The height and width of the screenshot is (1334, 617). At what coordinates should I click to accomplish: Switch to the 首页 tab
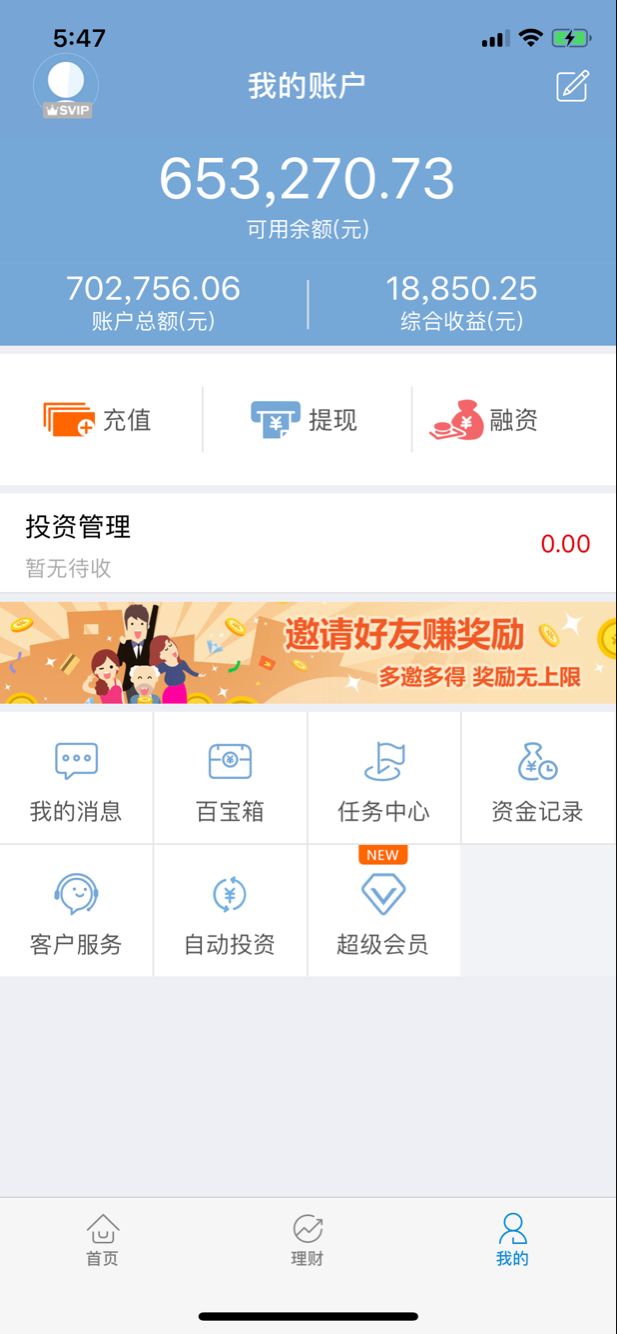[102, 1239]
